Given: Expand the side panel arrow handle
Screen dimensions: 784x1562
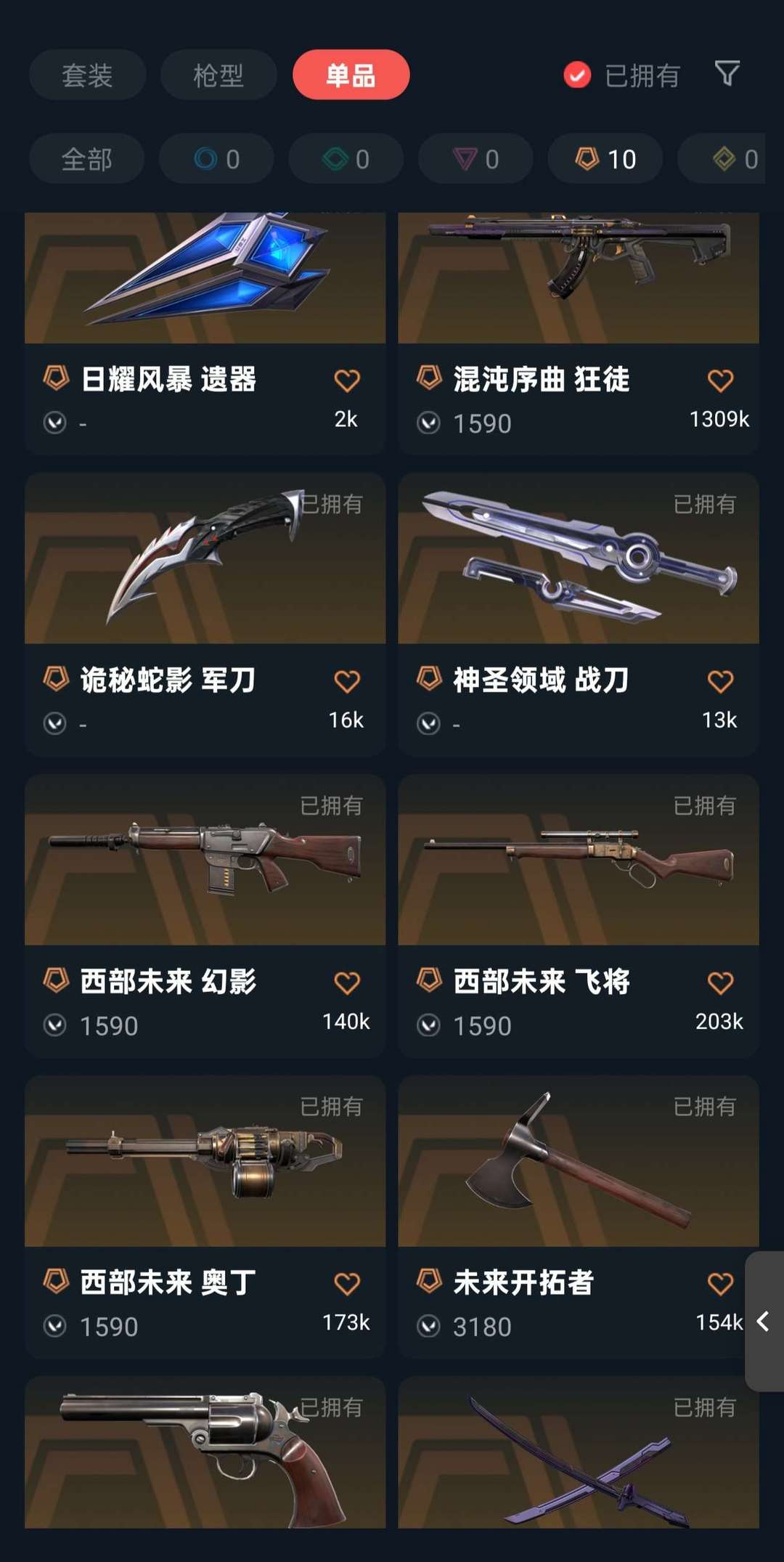Looking at the screenshot, I should (x=764, y=1321).
